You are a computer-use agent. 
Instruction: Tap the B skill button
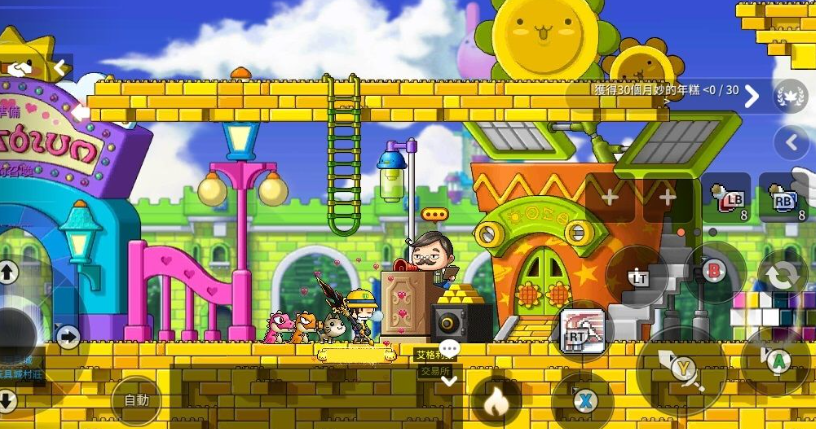pos(714,270)
